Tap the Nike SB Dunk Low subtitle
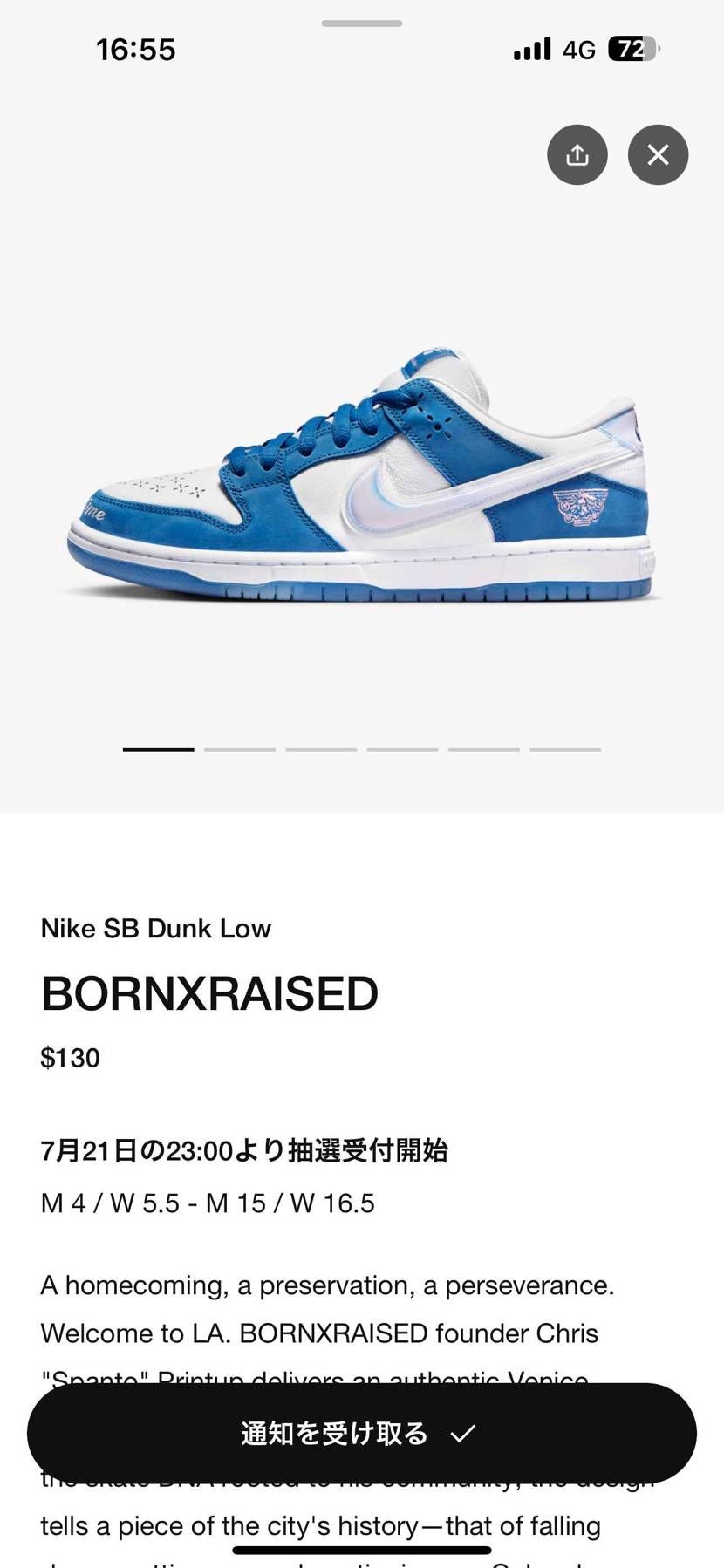Viewport: 724px width, 1568px height. [x=155, y=928]
